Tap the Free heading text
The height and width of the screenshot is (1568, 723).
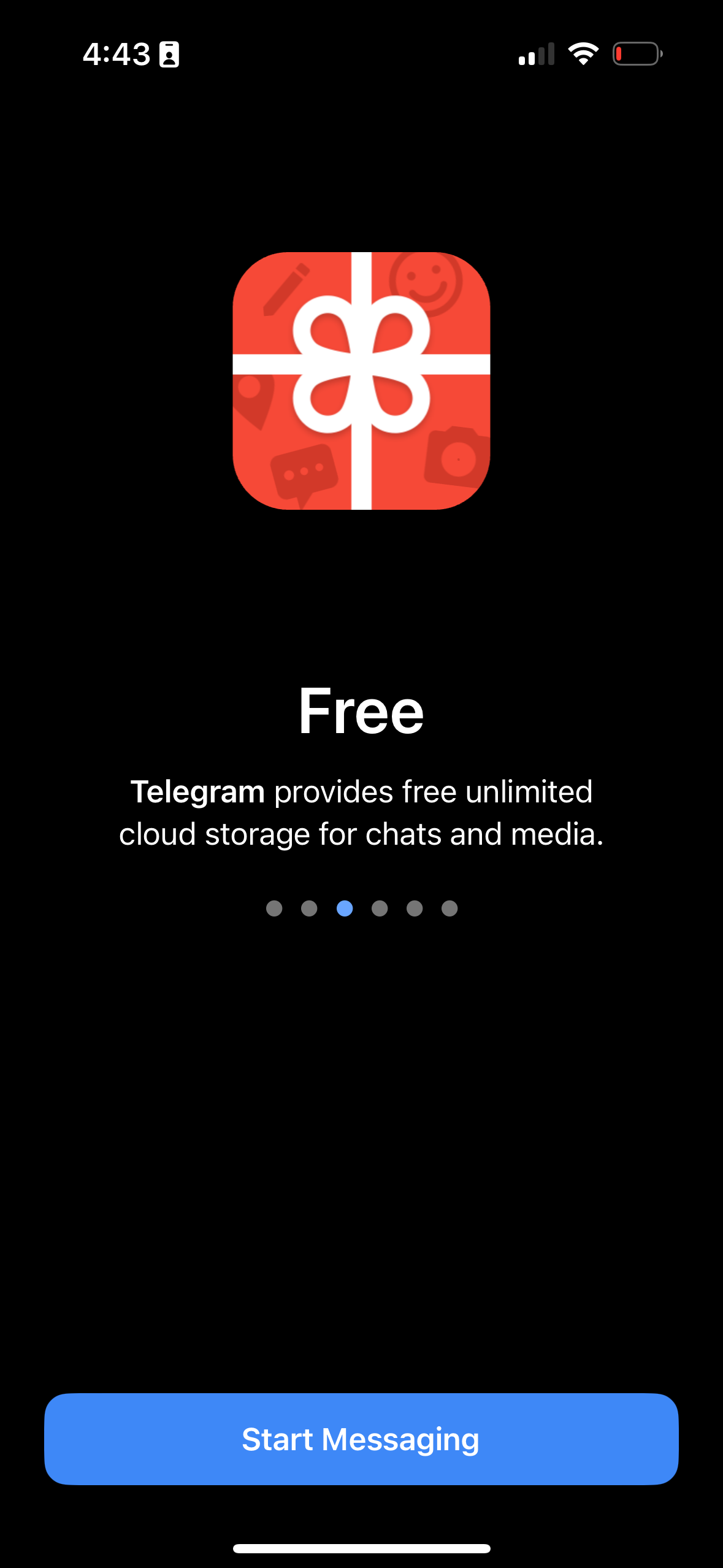361,710
